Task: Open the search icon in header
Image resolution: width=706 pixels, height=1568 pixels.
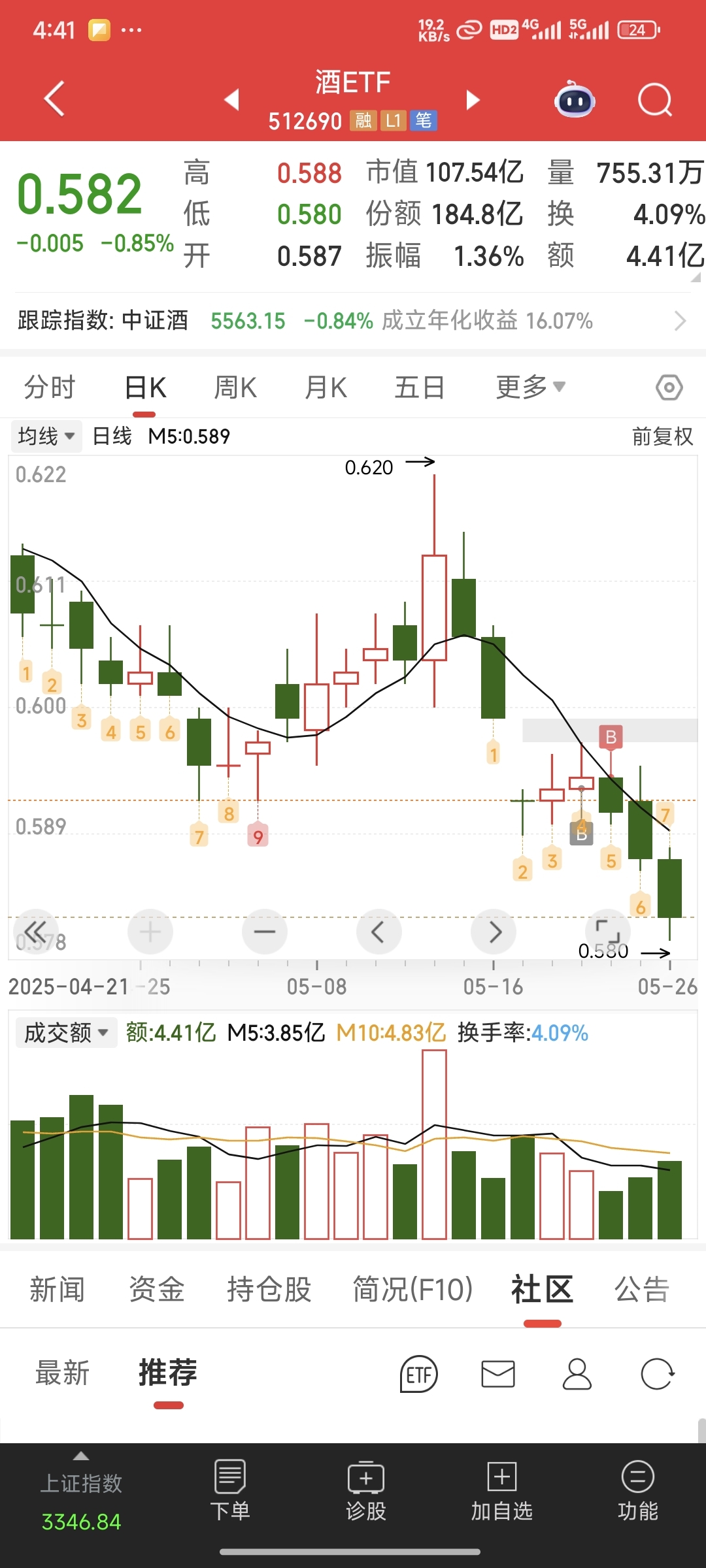Action: [x=655, y=100]
